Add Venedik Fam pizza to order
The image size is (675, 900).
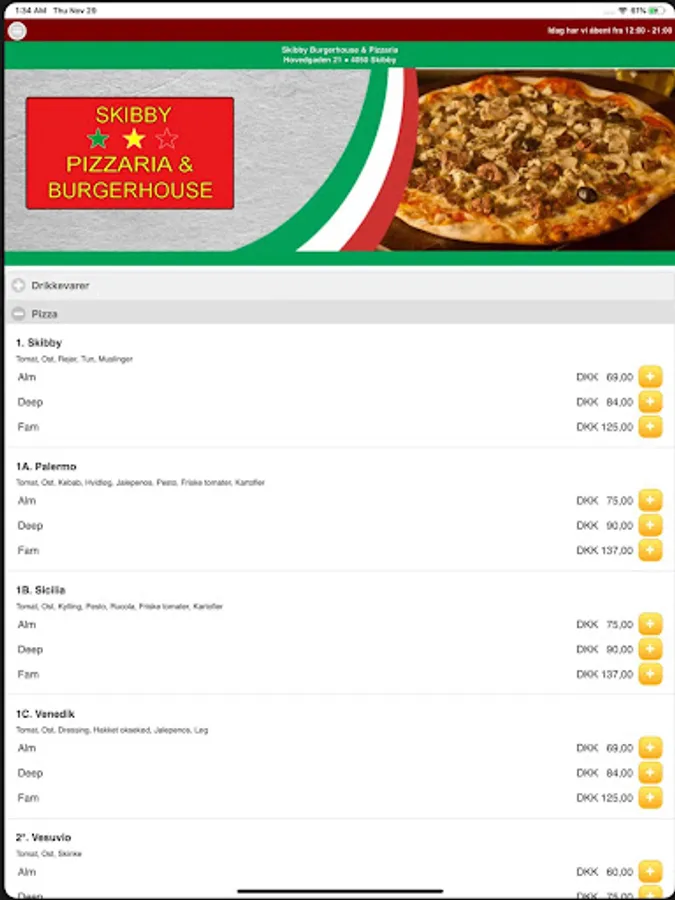(x=650, y=798)
